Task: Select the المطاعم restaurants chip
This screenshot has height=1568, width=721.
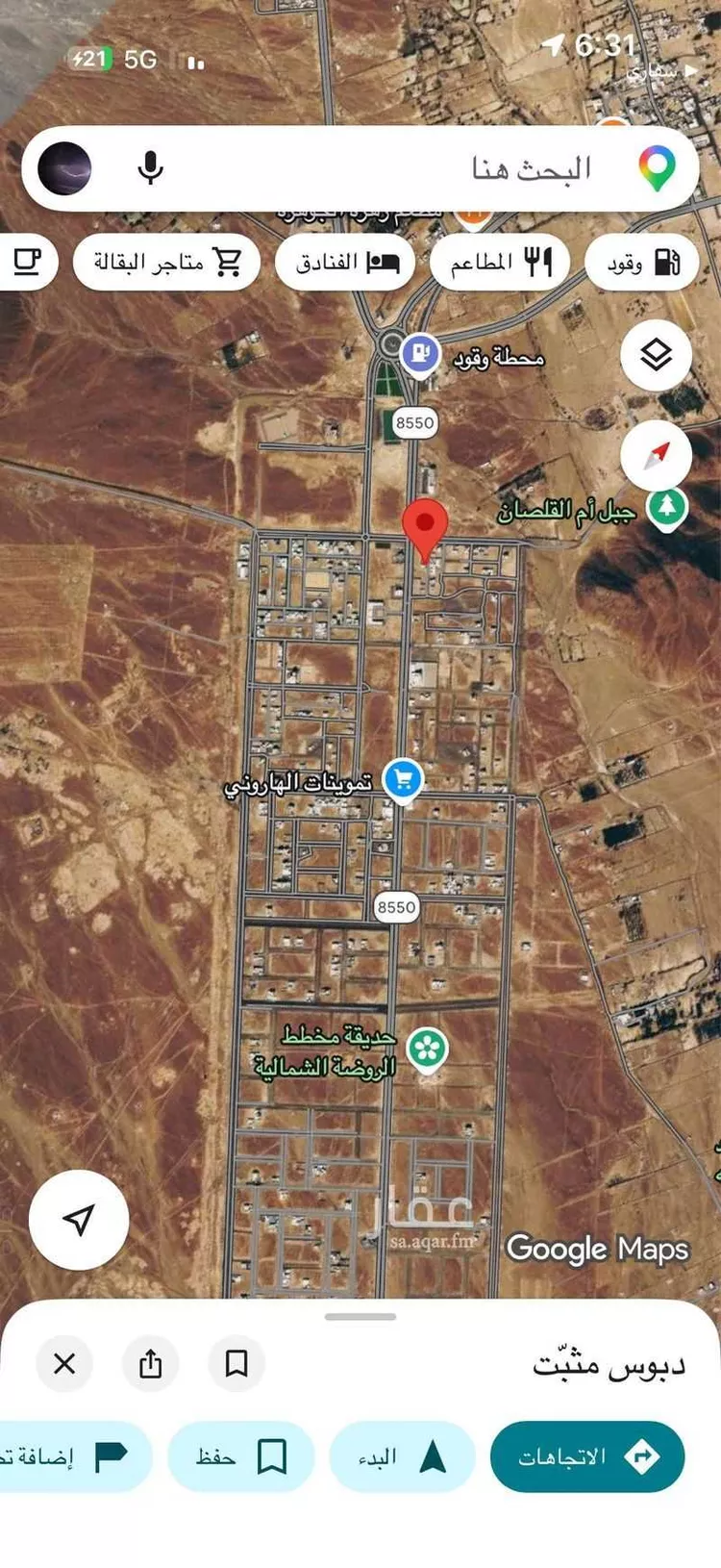Action: pos(500,262)
